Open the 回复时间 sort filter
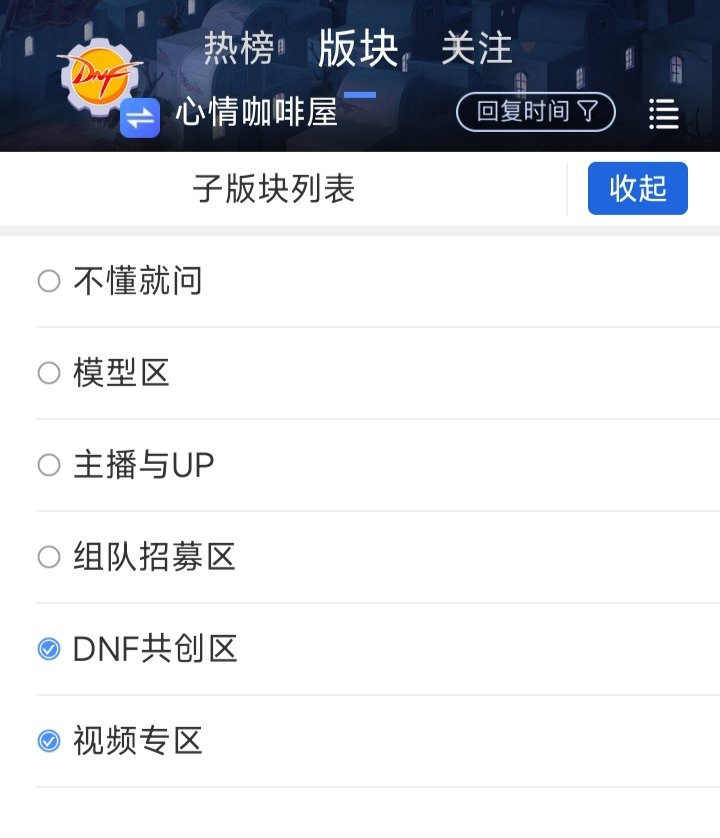The width and height of the screenshot is (720, 838). point(535,112)
